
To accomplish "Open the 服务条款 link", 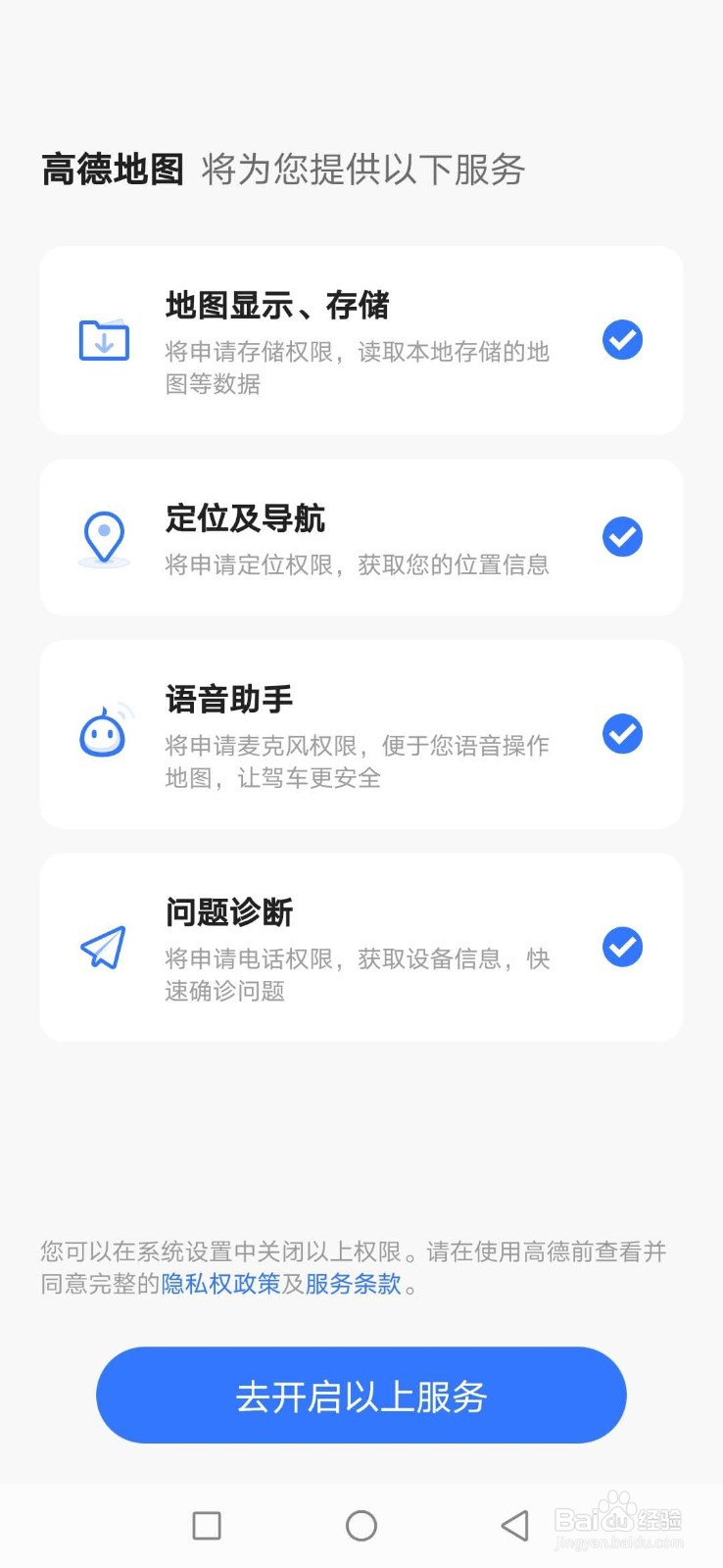I will coord(354,1284).
